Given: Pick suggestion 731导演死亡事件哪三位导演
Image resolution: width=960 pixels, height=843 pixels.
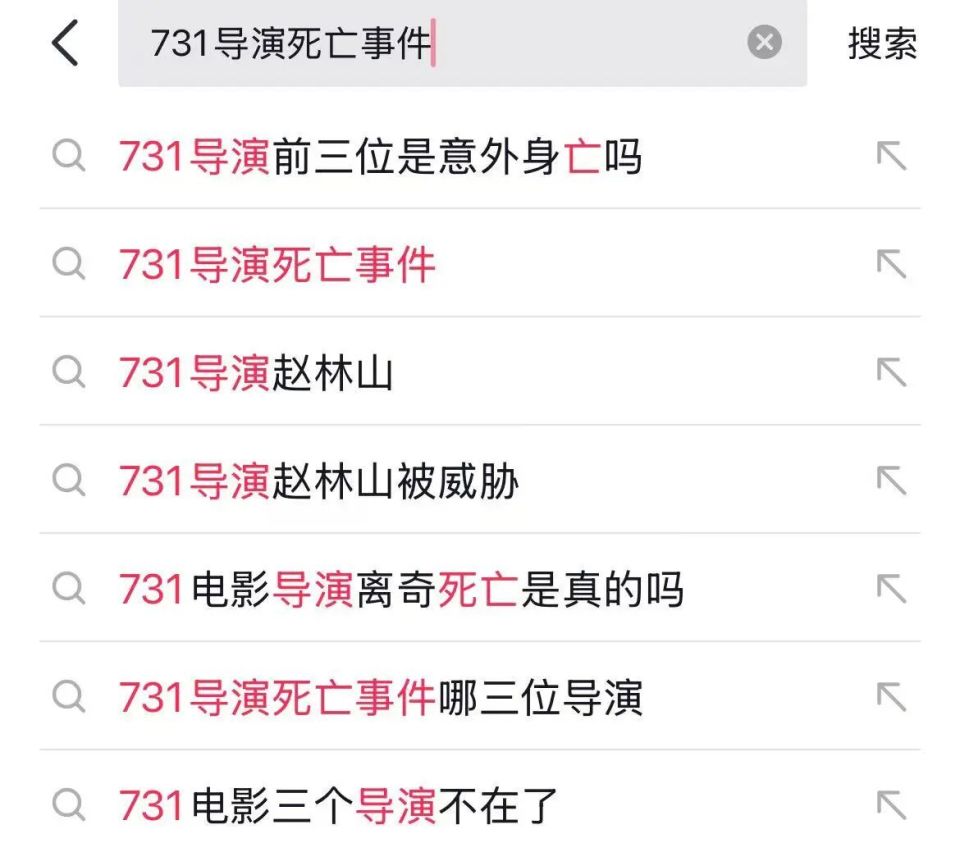Looking at the screenshot, I should click(380, 697).
